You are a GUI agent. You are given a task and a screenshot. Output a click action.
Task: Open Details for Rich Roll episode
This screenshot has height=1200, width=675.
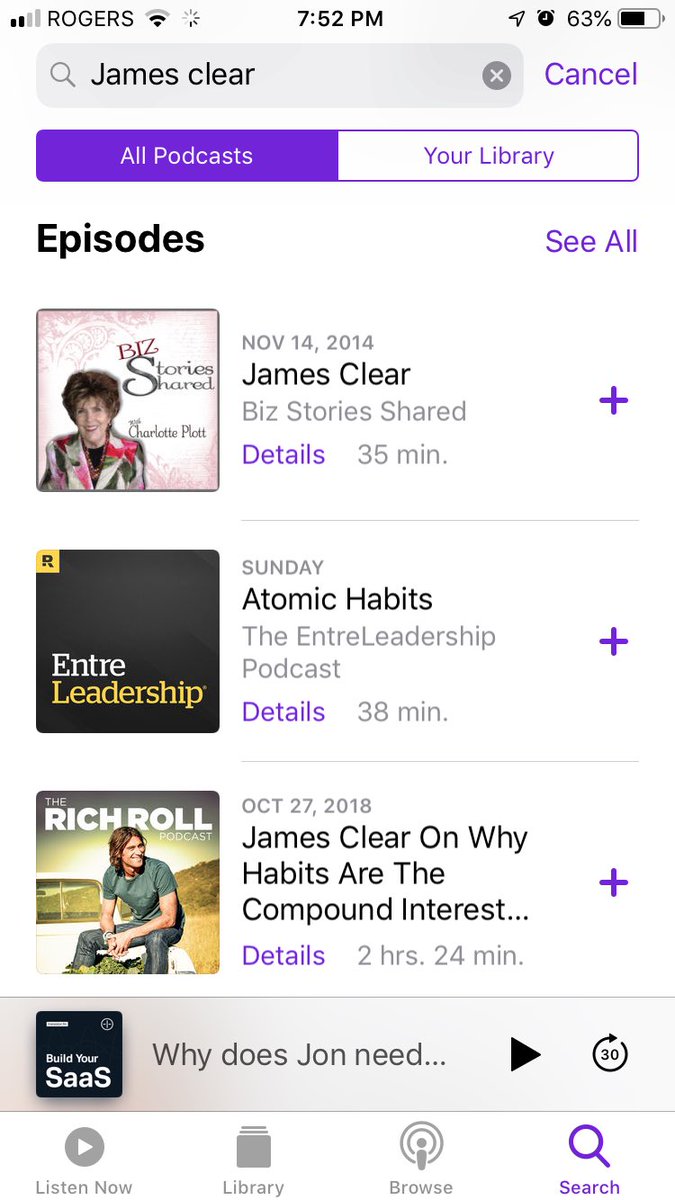pyautogui.click(x=283, y=956)
